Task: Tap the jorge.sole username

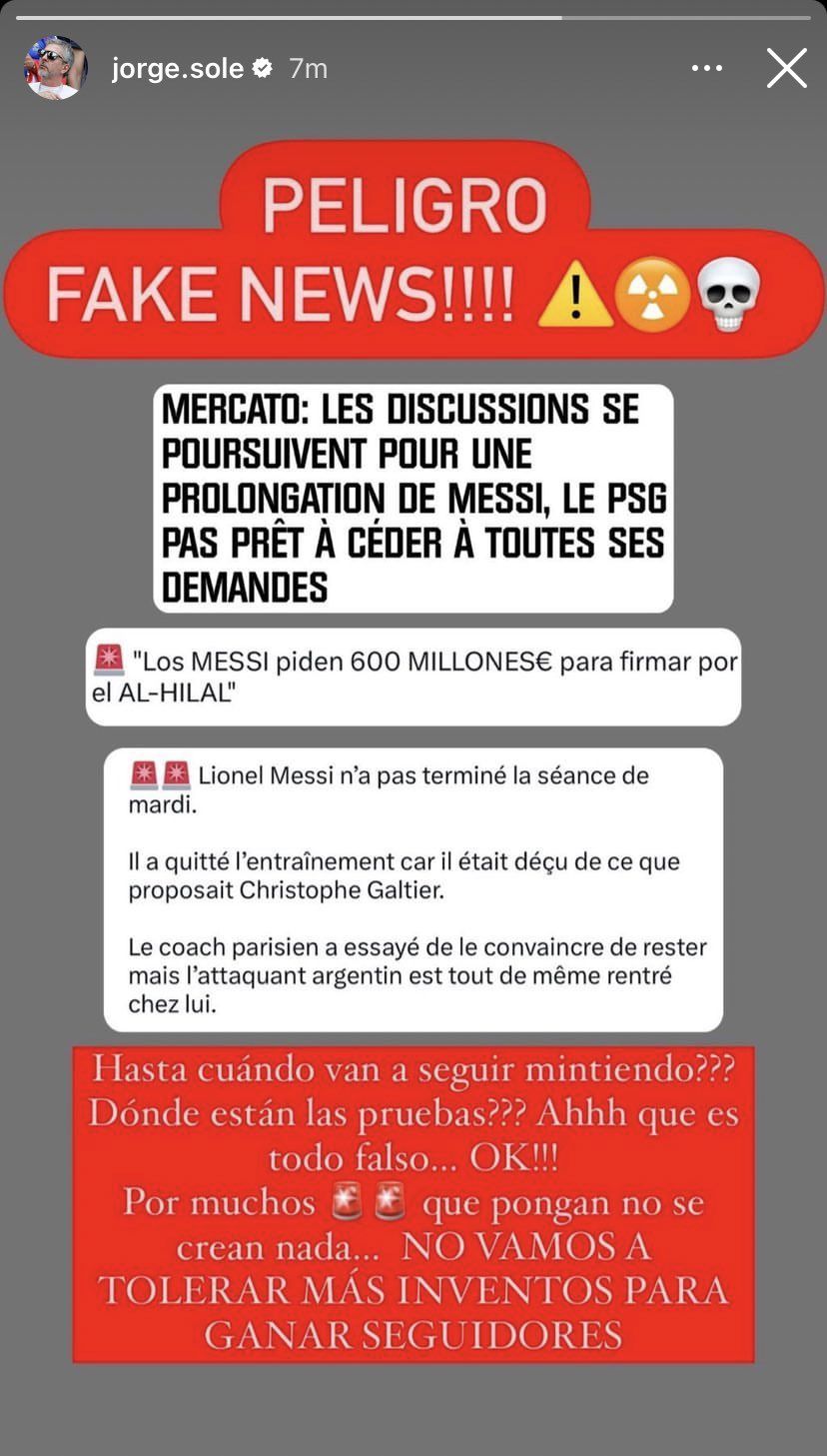Action: [177, 68]
